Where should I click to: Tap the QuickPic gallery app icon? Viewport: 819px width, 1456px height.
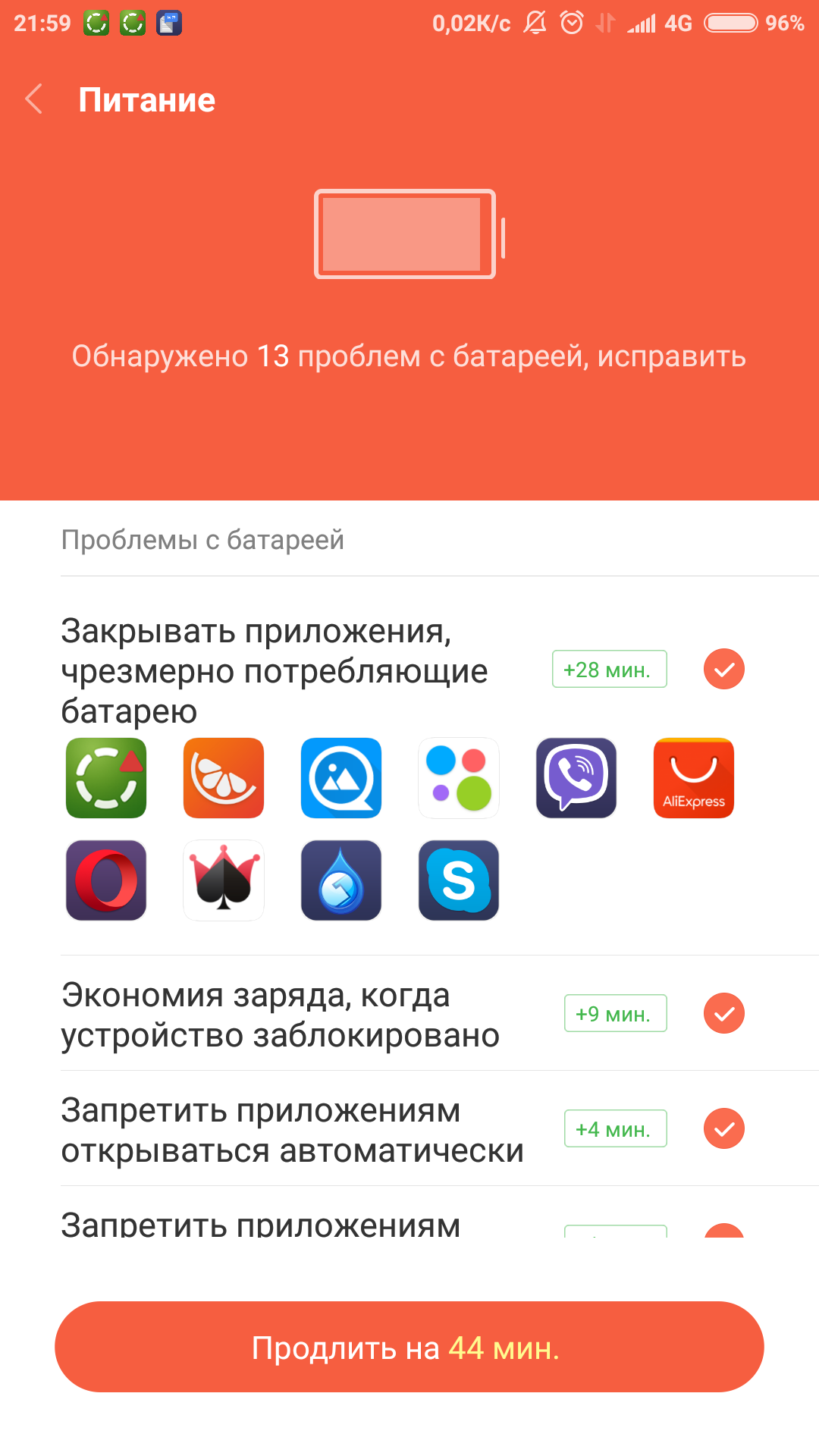coord(341,778)
